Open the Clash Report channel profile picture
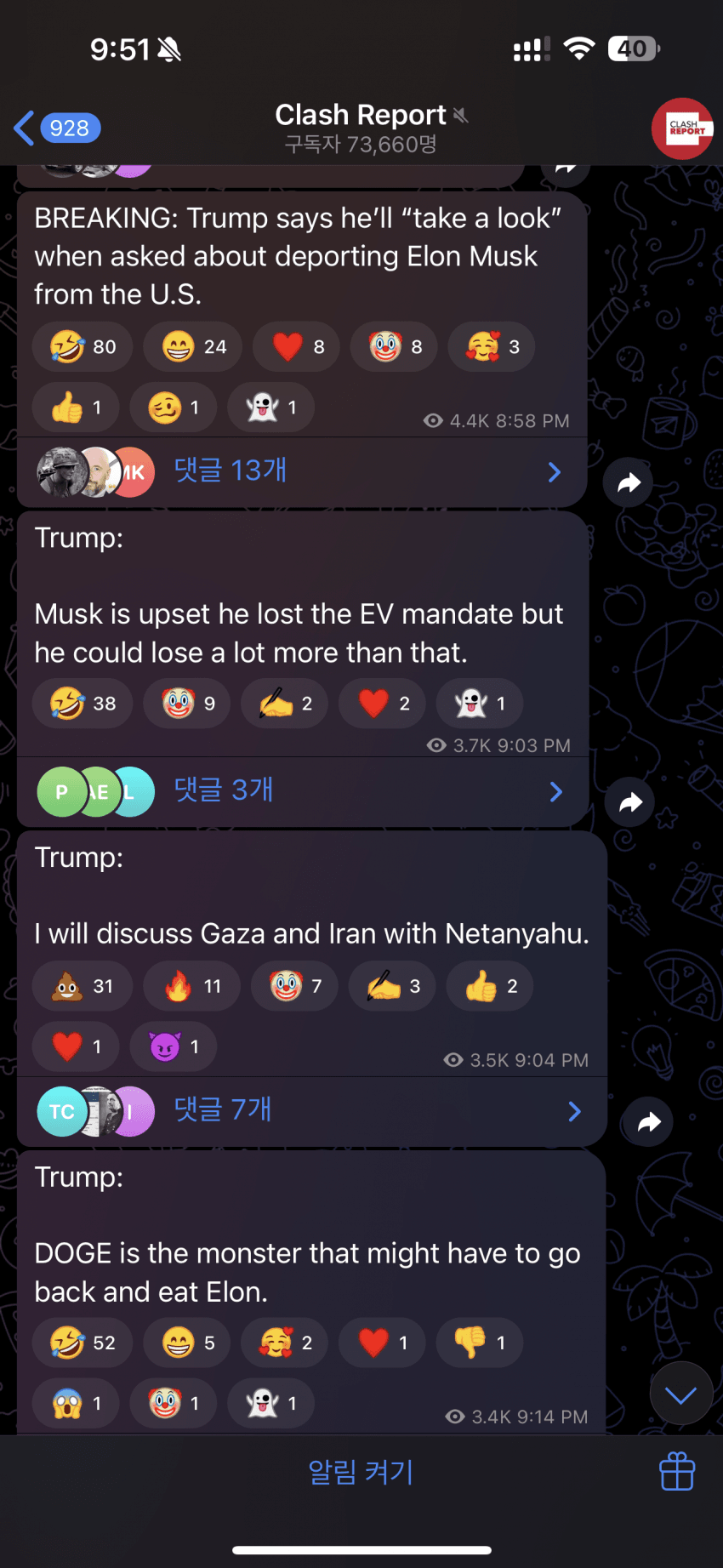The width and height of the screenshot is (723, 1568). pos(681,128)
